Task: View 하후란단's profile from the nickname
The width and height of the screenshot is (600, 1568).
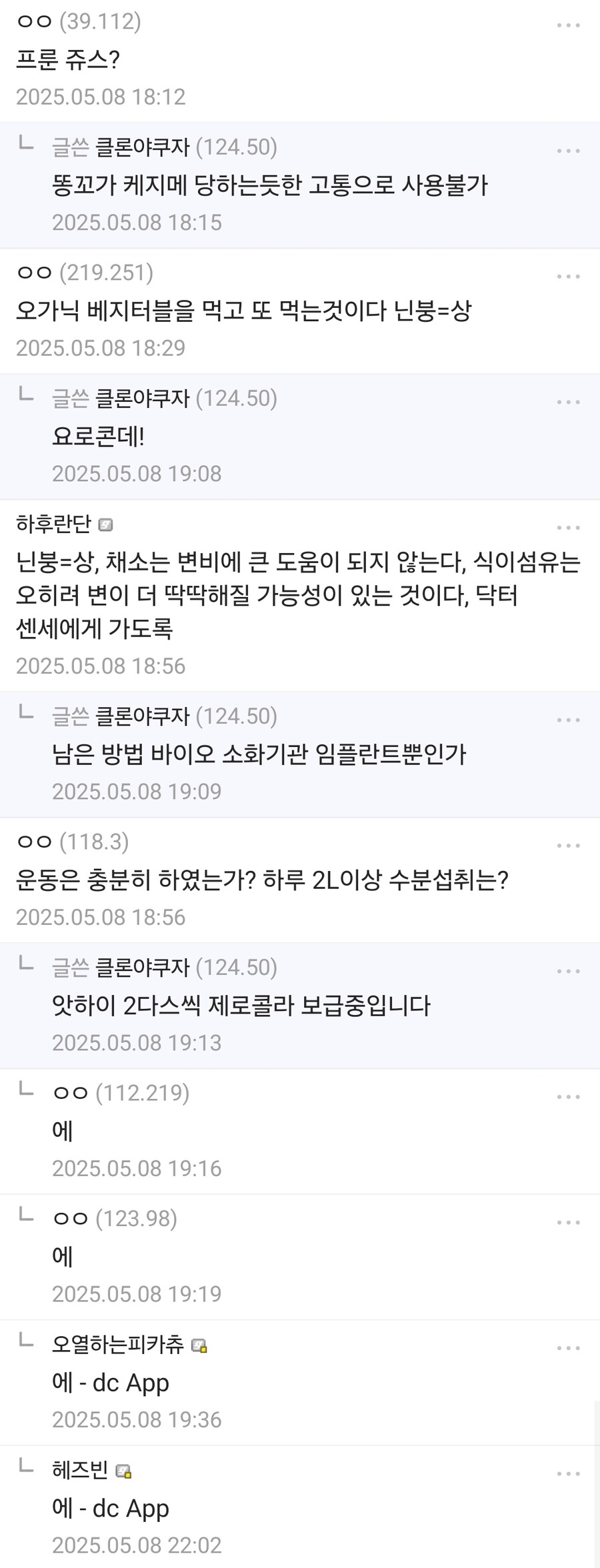Action: click(53, 524)
